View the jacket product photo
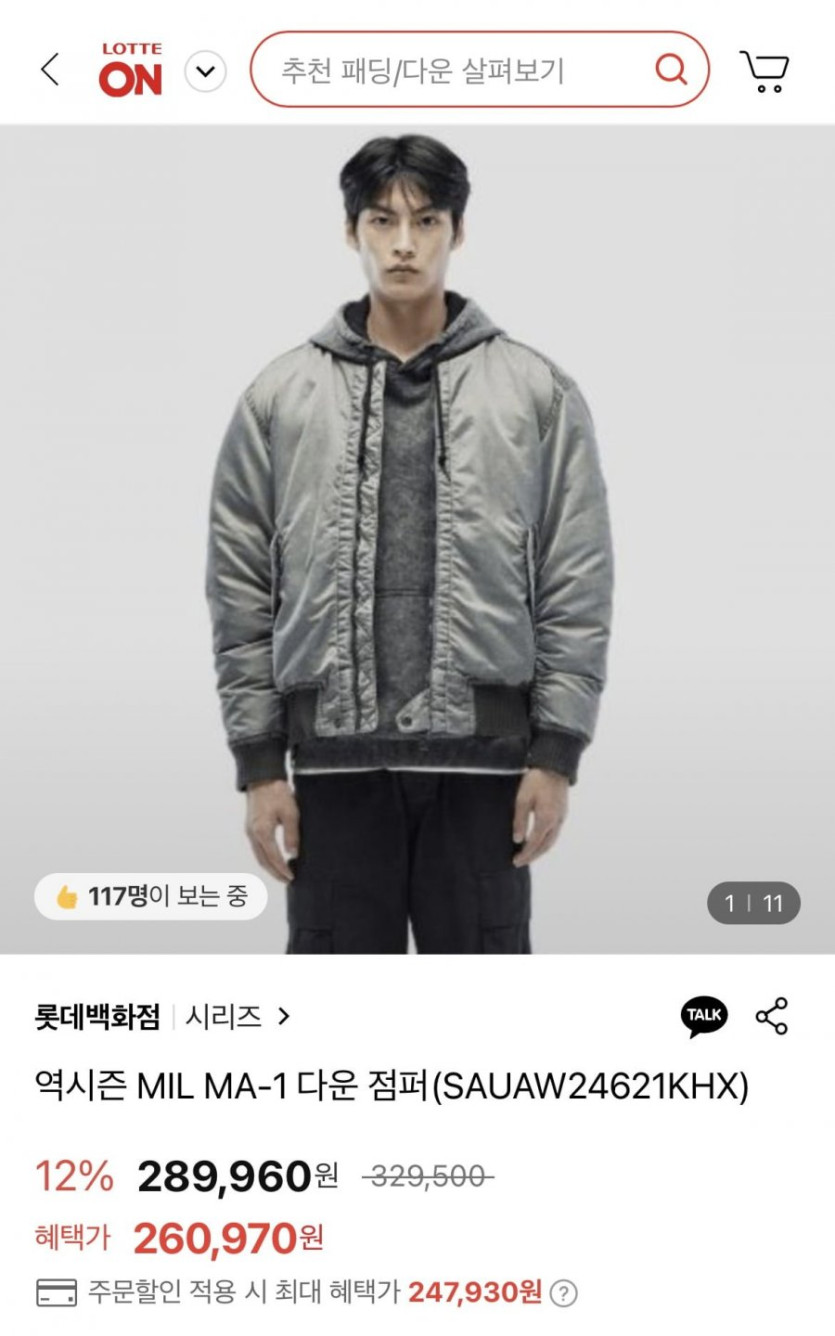Screen dimensions: 835x1336 click(x=417, y=540)
